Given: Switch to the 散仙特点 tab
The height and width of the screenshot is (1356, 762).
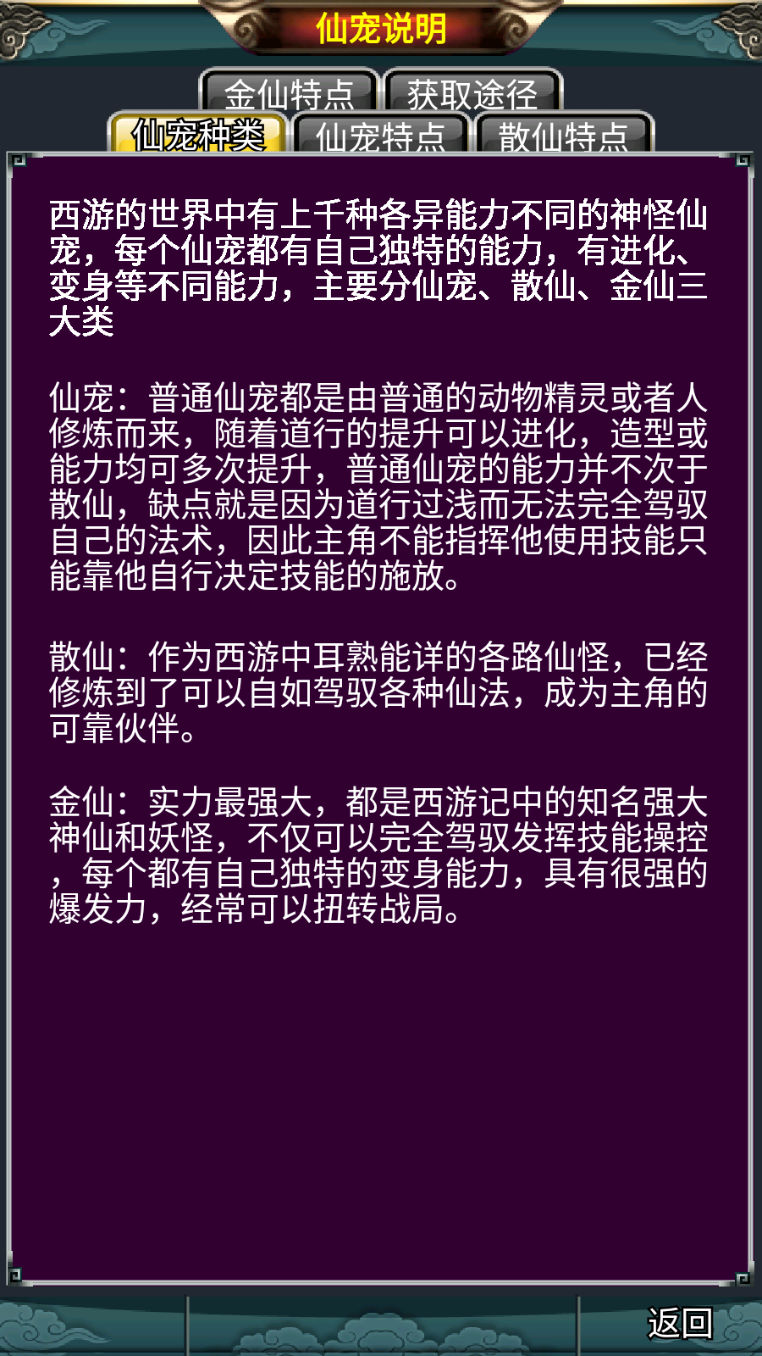Looking at the screenshot, I should coord(563,136).
